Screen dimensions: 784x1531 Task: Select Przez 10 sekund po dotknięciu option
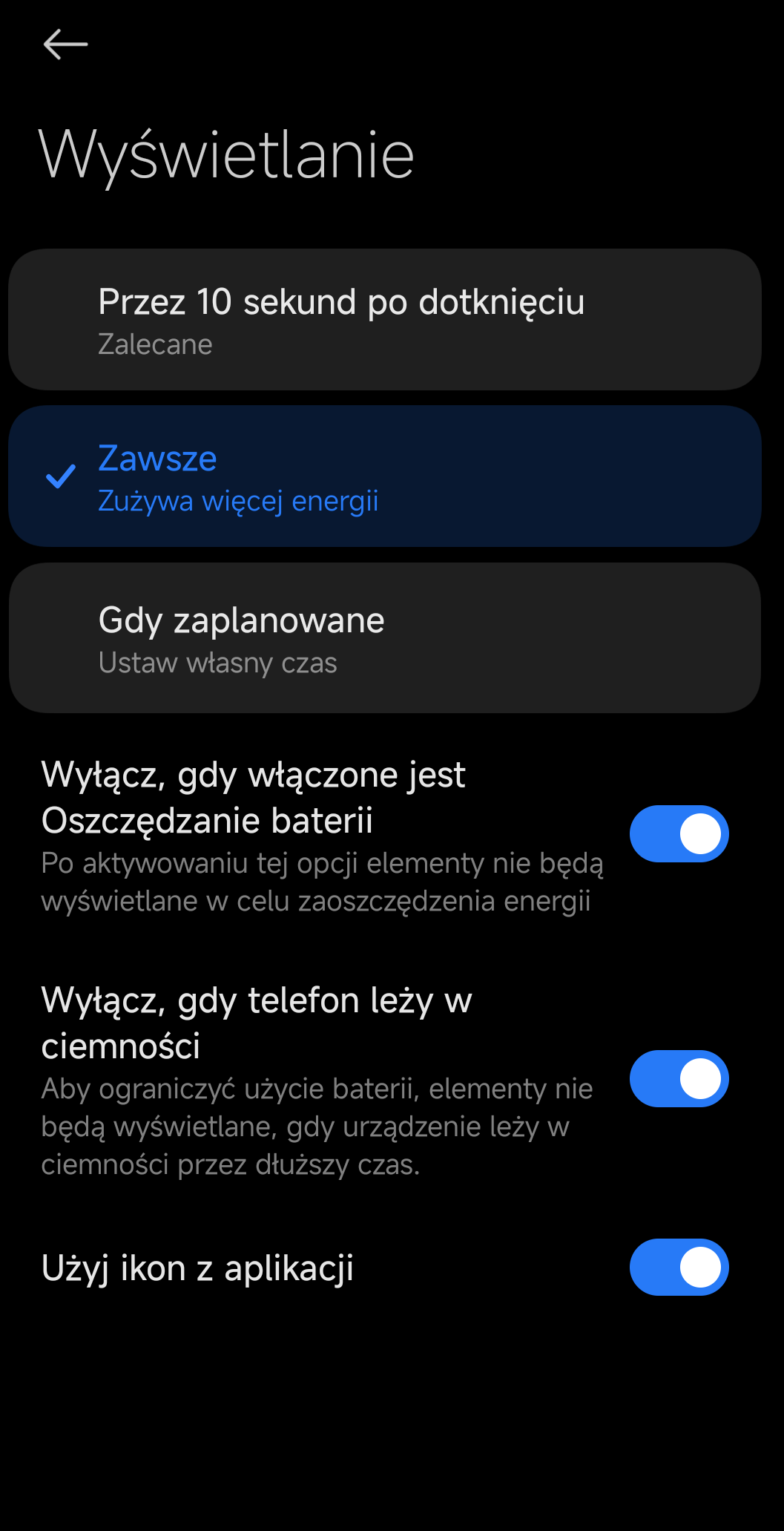point(384,320)
